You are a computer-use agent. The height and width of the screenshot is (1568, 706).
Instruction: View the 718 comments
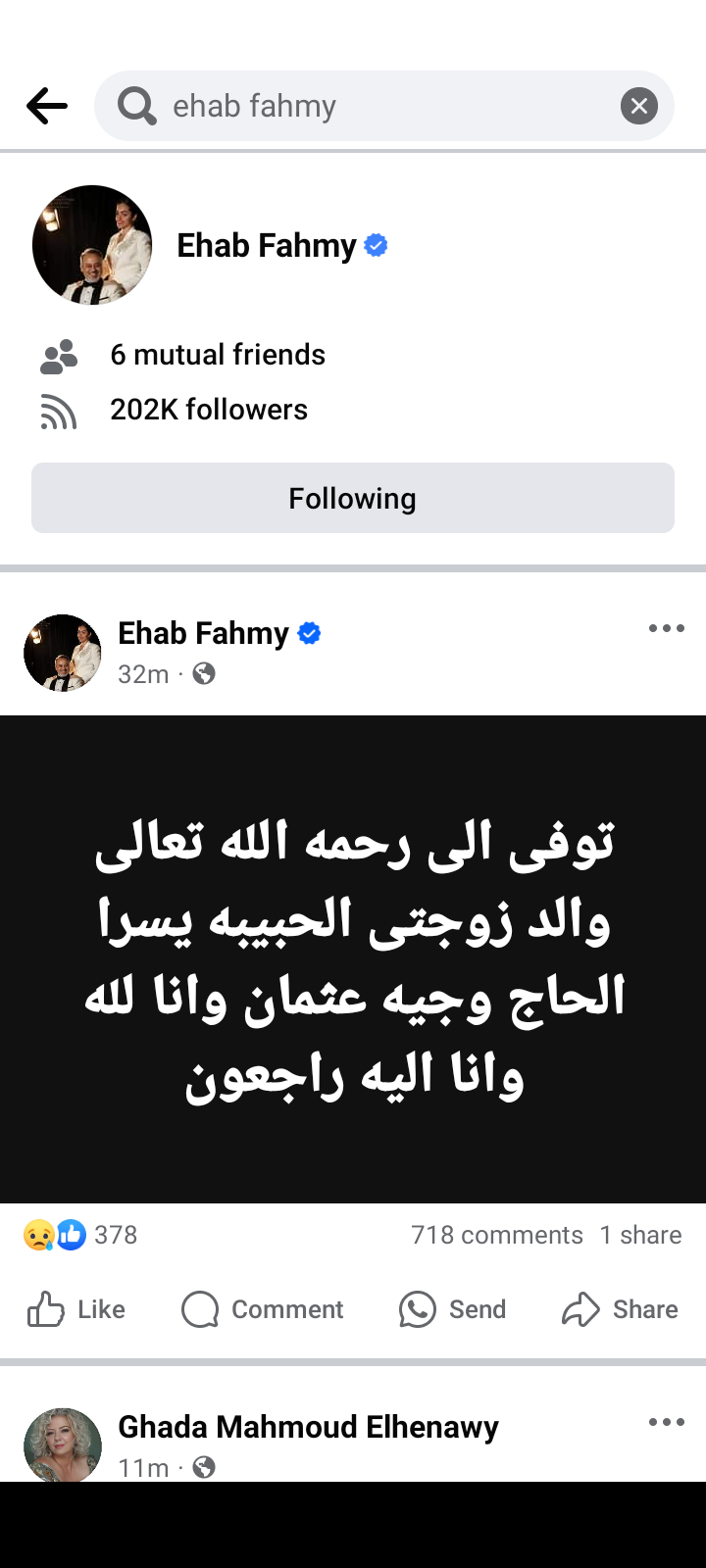point(496,1235)
